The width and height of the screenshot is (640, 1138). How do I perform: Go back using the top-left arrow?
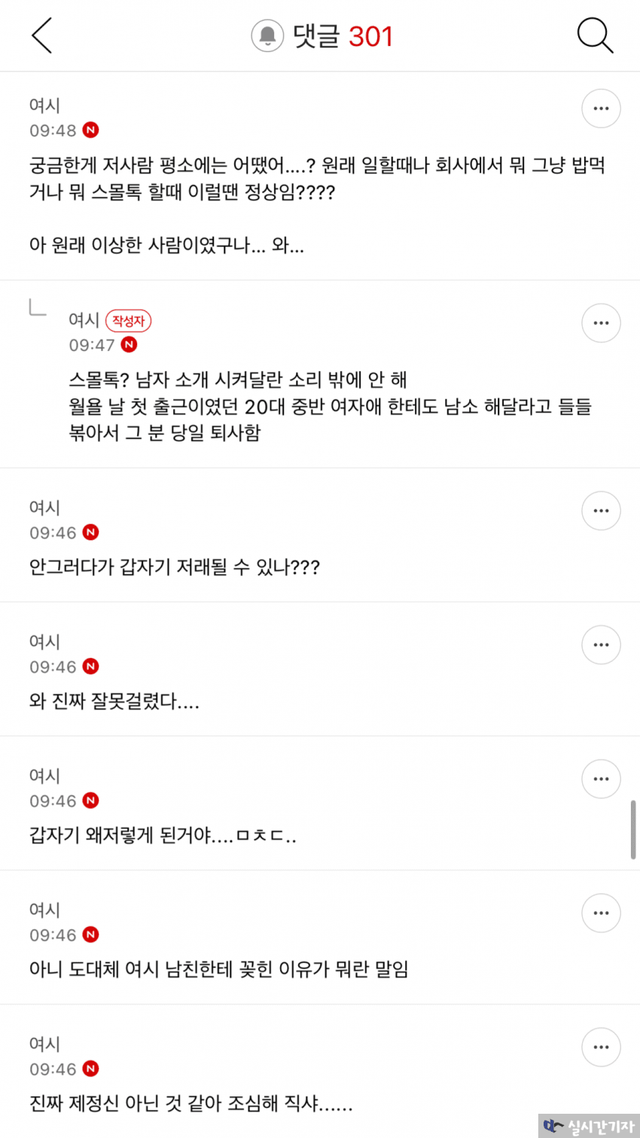(x=41, y=36)
